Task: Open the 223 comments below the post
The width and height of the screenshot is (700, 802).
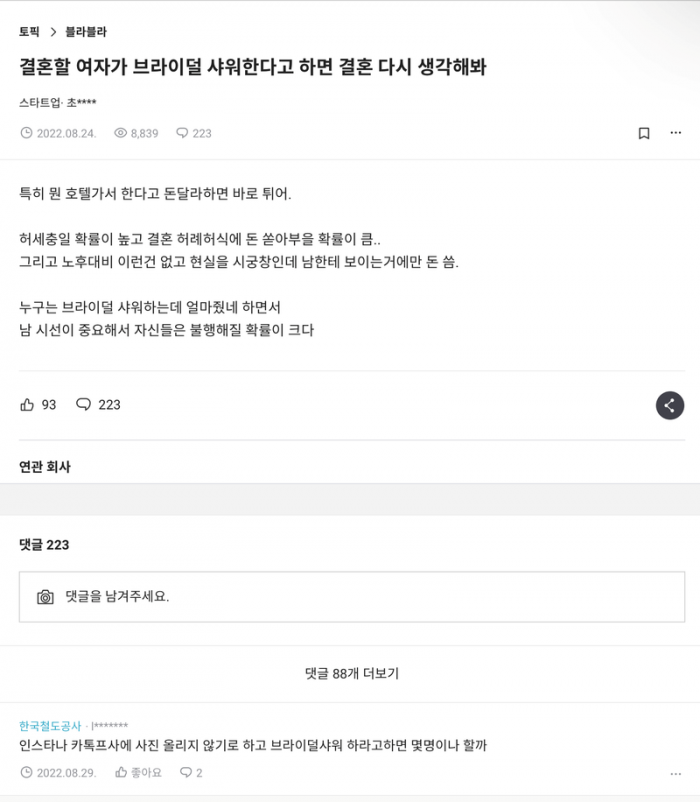Action: tap(98, 405)
